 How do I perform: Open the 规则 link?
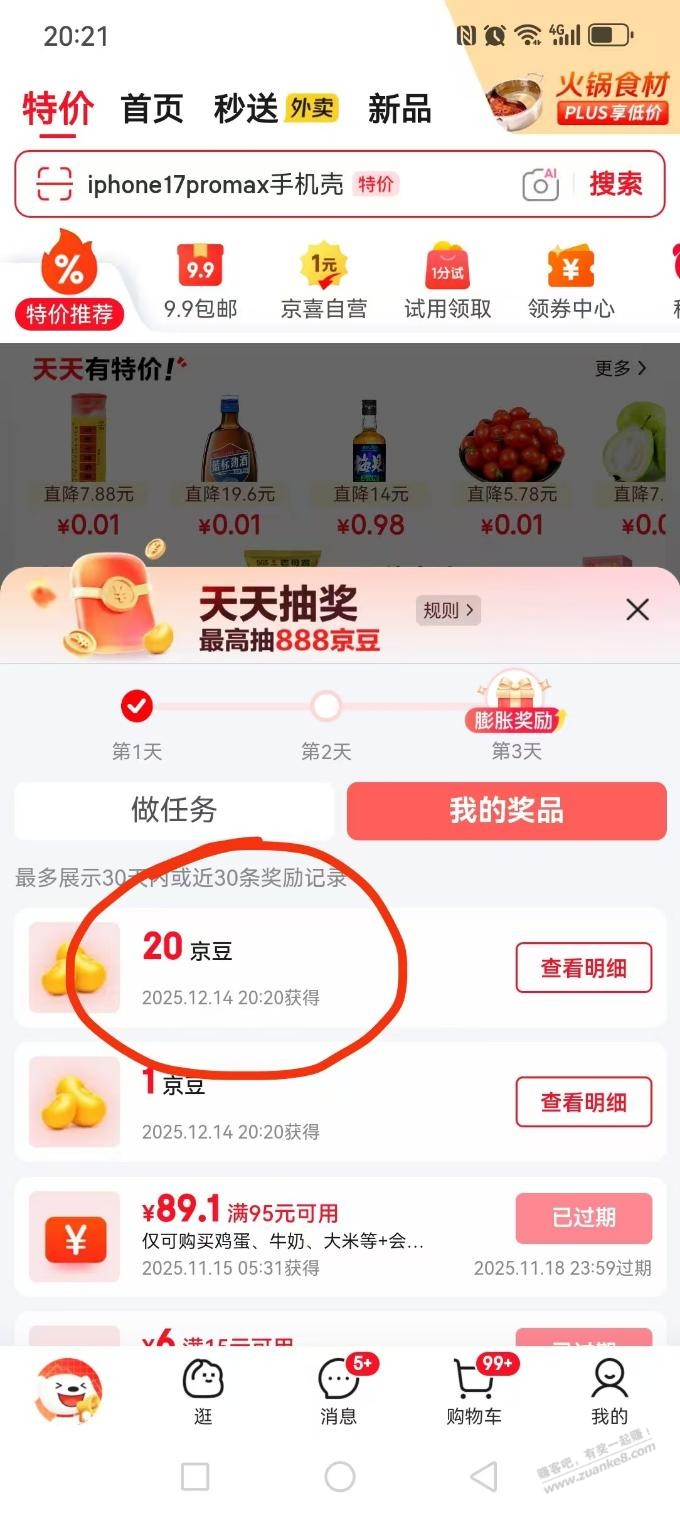point(448,610)
